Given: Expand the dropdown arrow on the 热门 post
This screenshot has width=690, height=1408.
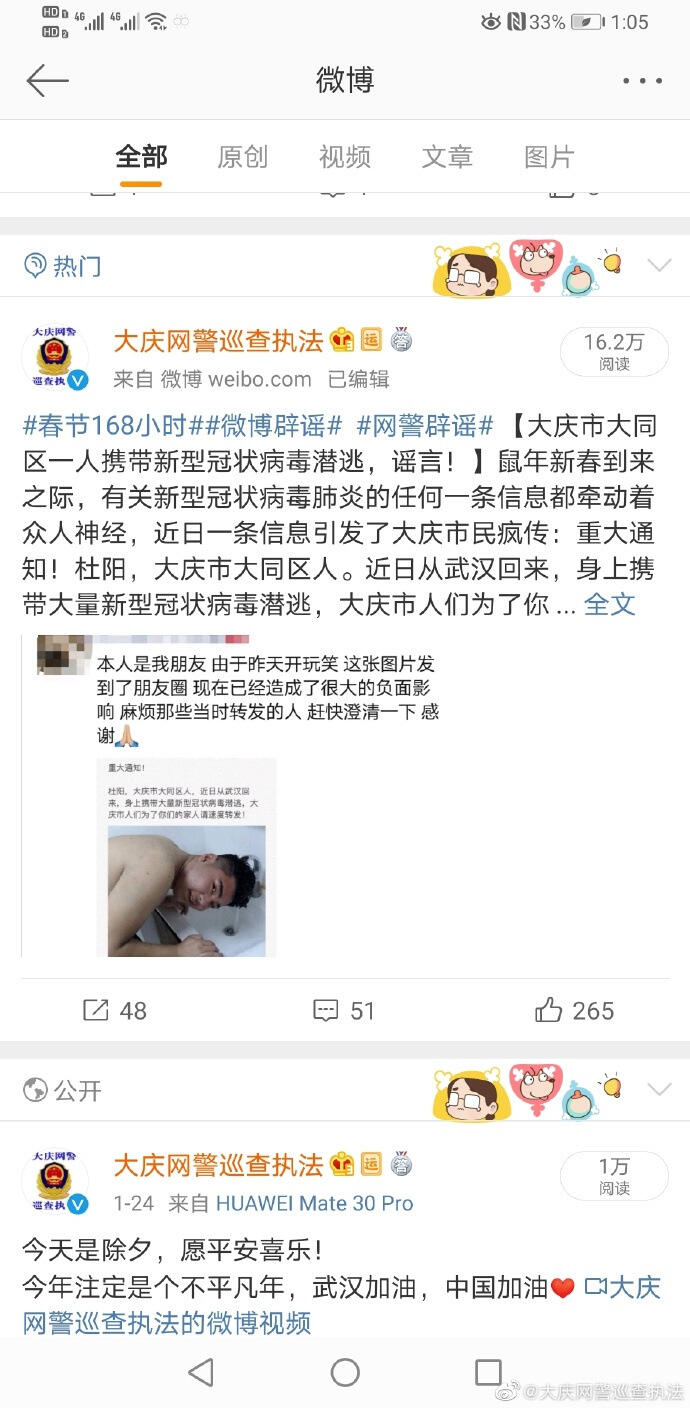Looking at the screenshot, I should (659, 265).
